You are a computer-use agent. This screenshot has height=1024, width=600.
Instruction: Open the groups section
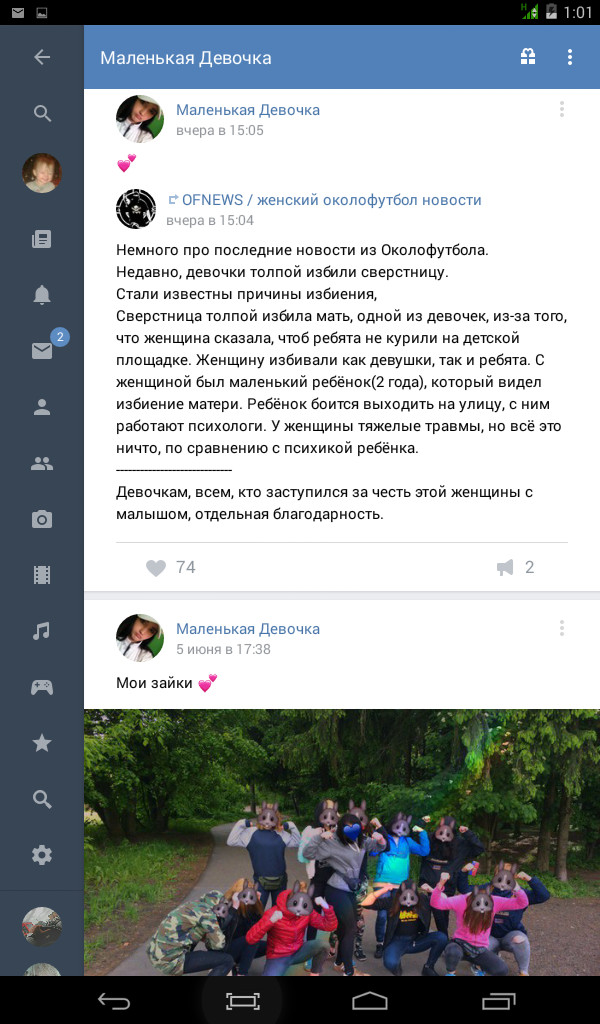click(x=42, y=463)
